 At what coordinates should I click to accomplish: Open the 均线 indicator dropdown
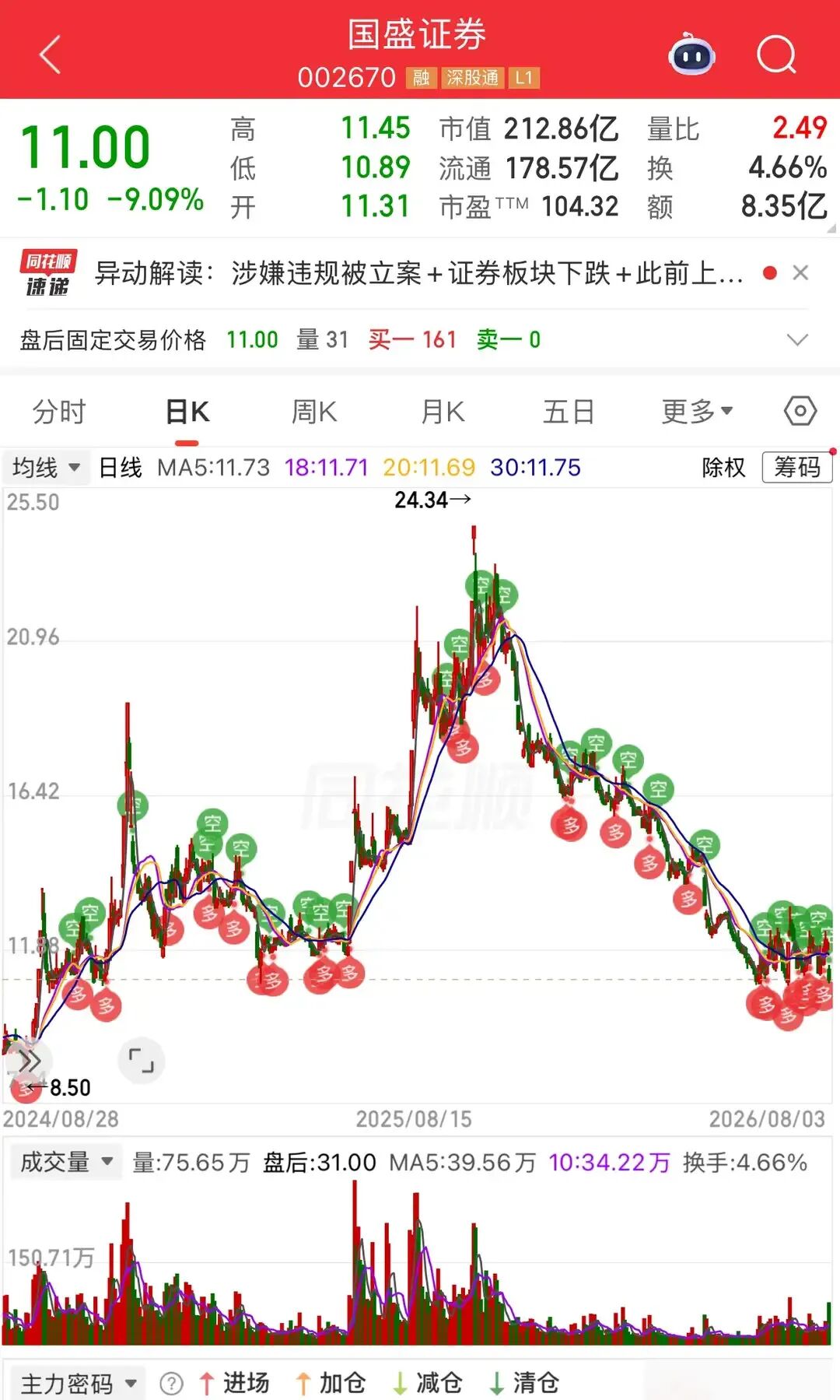46,468
